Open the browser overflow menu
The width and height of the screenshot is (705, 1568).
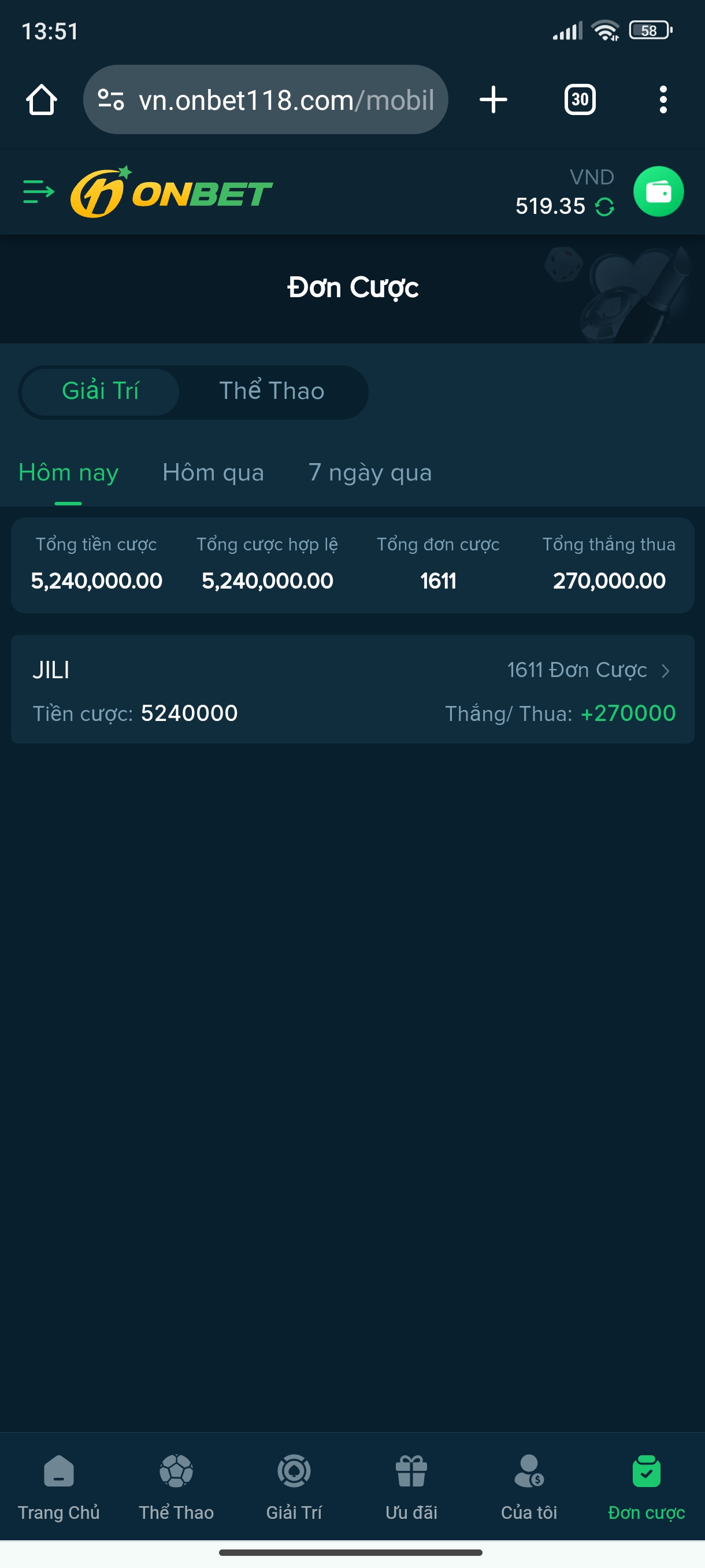(663, 100)
